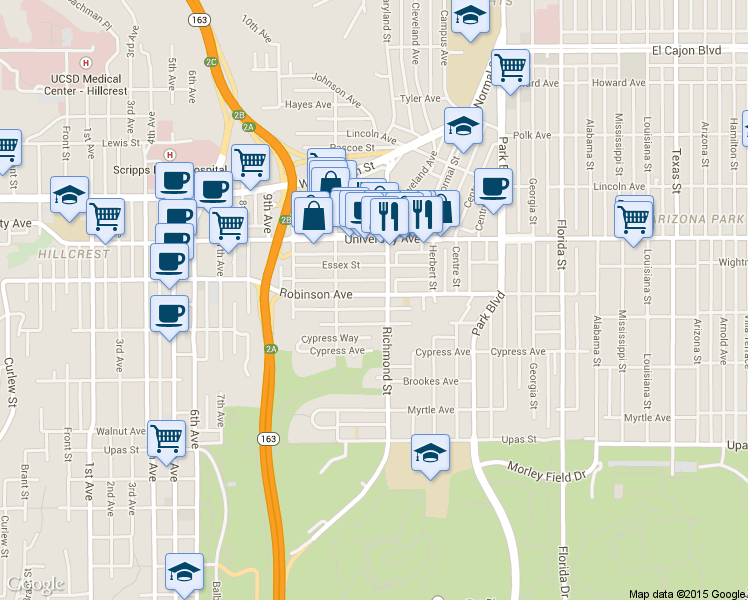Open the coffee cup marker beside Park Blvd

tap(492, 185)
